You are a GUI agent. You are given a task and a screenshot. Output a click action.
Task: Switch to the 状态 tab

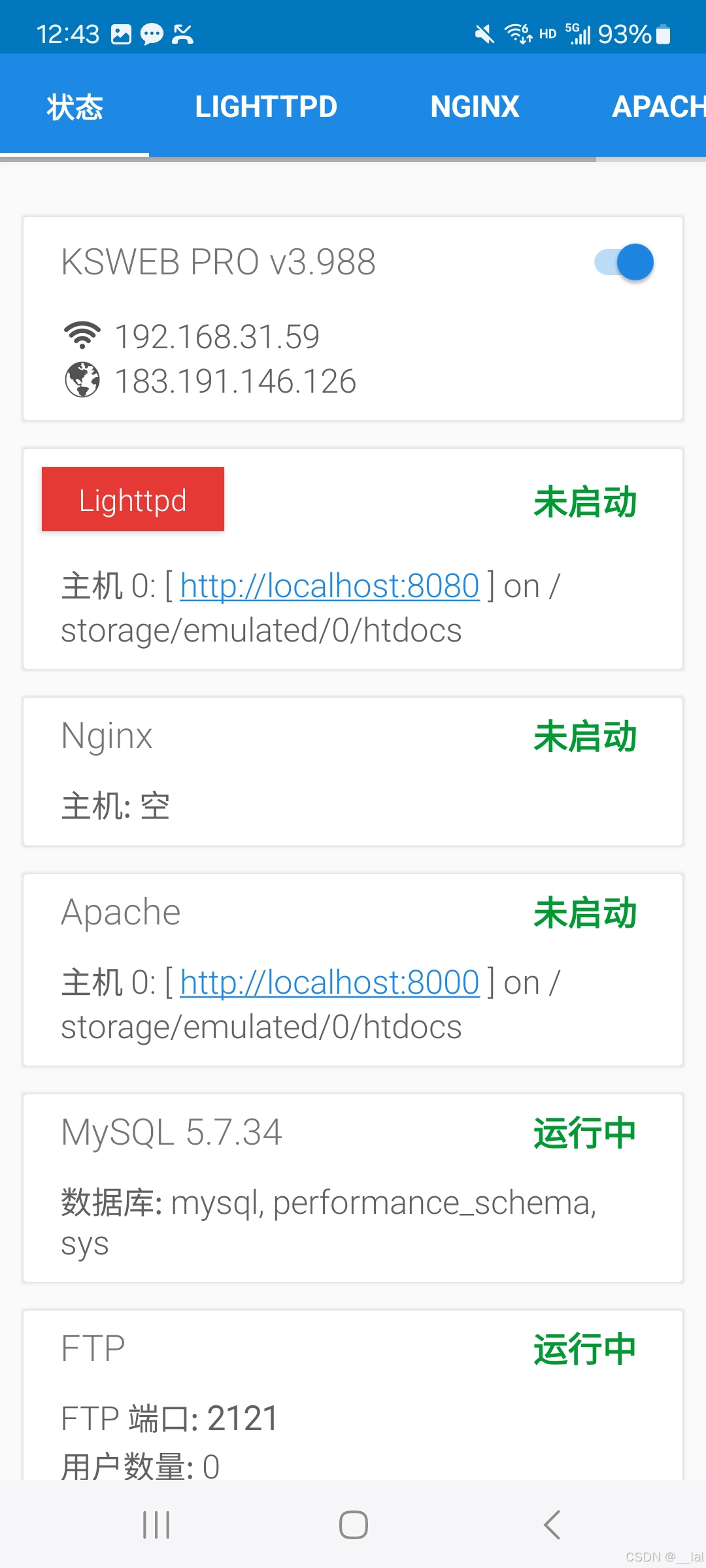coord(75,106)
